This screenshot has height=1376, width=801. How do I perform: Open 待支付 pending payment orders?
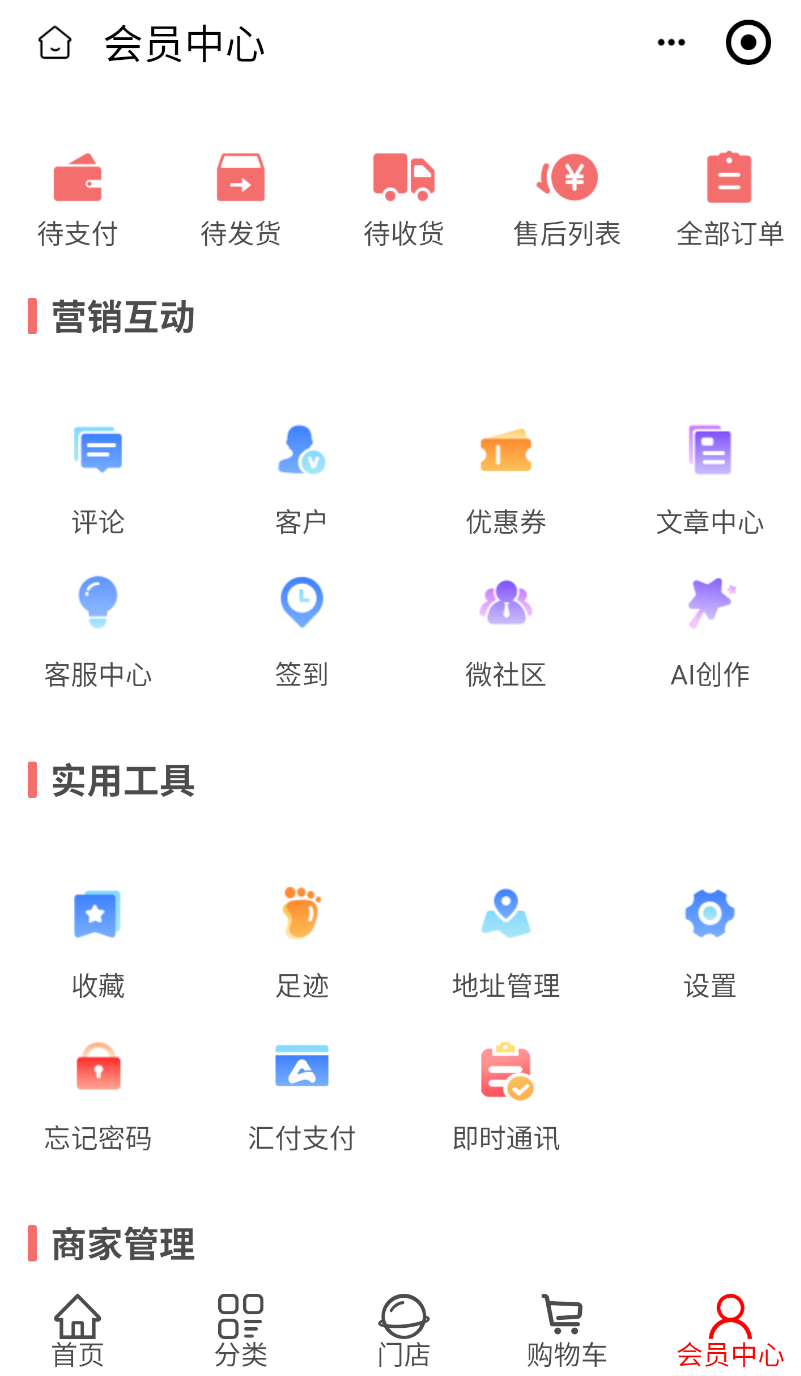pyautogui.click(x=78, y=199)
